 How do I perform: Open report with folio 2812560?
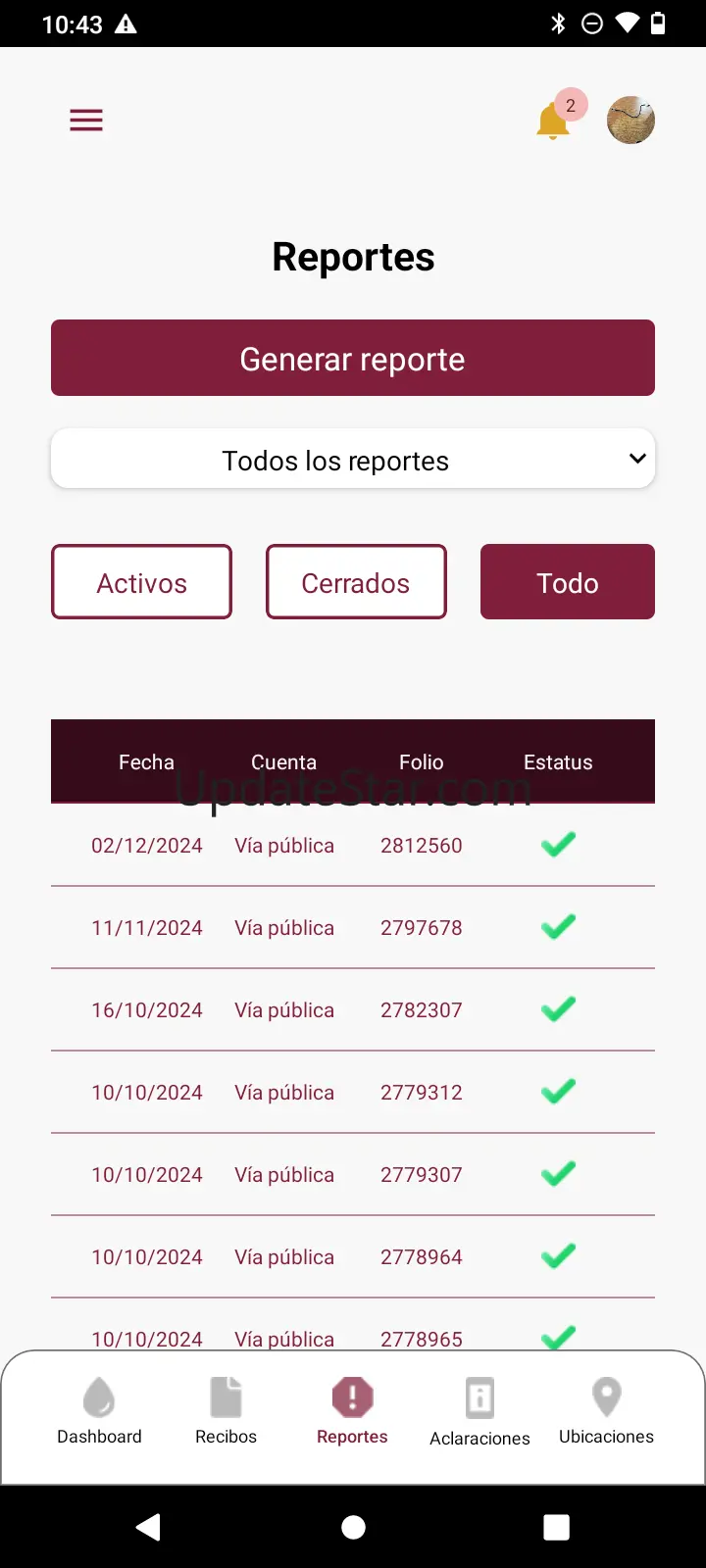353,845
